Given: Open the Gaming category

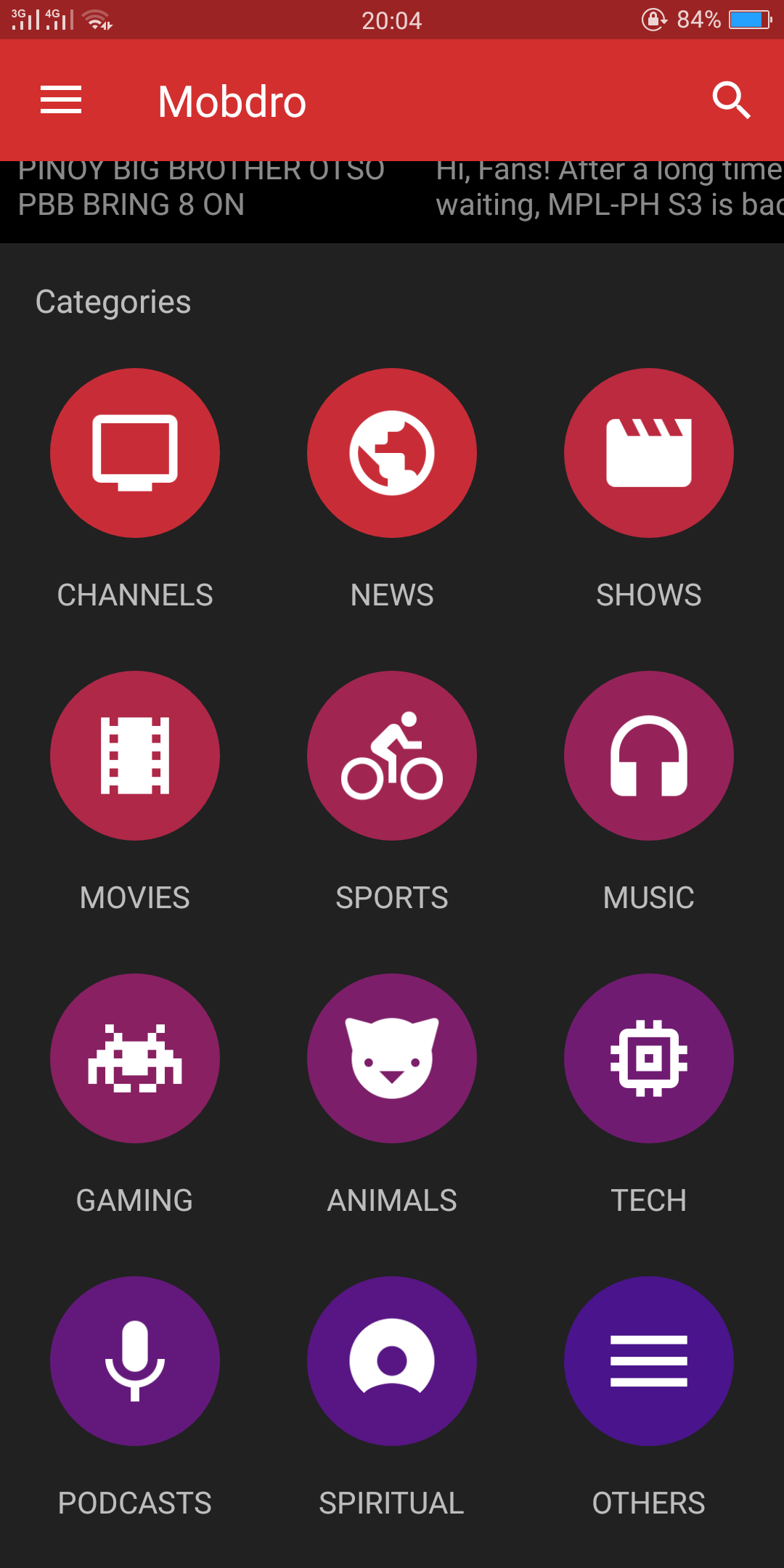Looking at the screenshot, I should (x=135, y=1058).
